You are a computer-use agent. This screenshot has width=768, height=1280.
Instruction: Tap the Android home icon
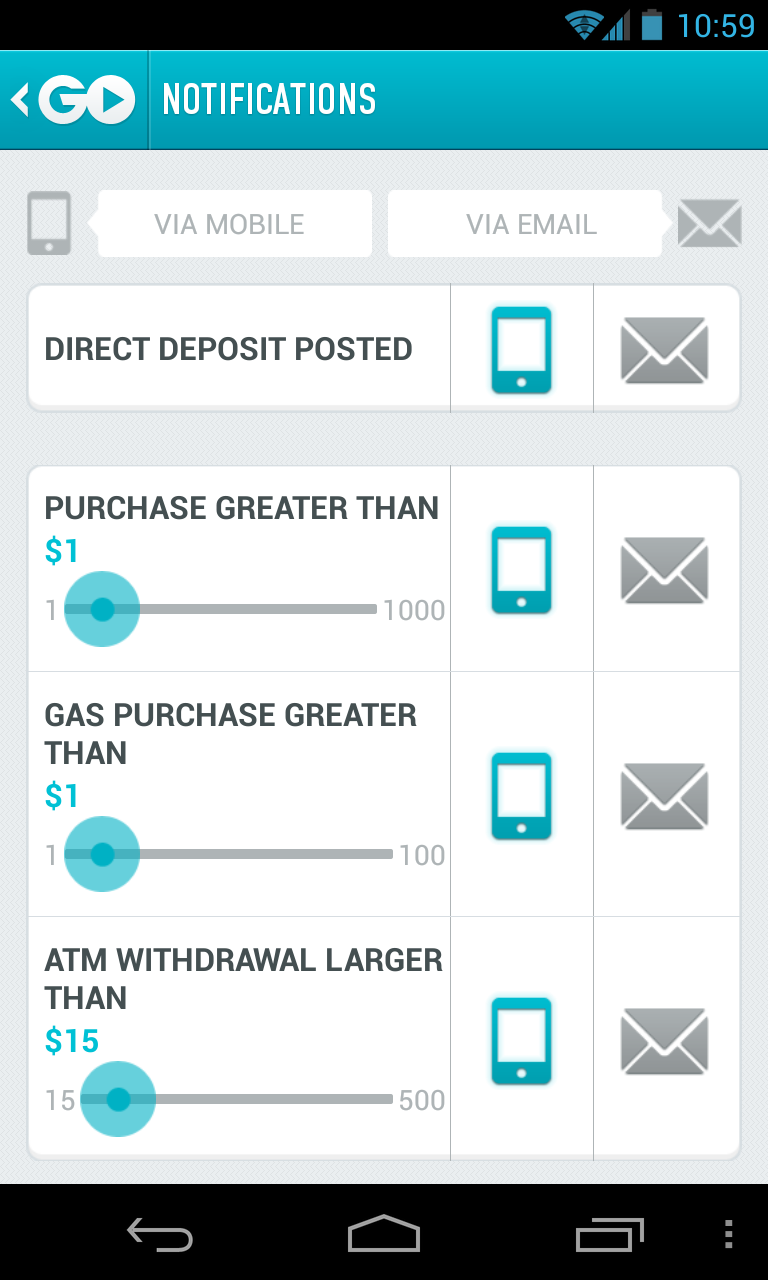click(384, 1235)
